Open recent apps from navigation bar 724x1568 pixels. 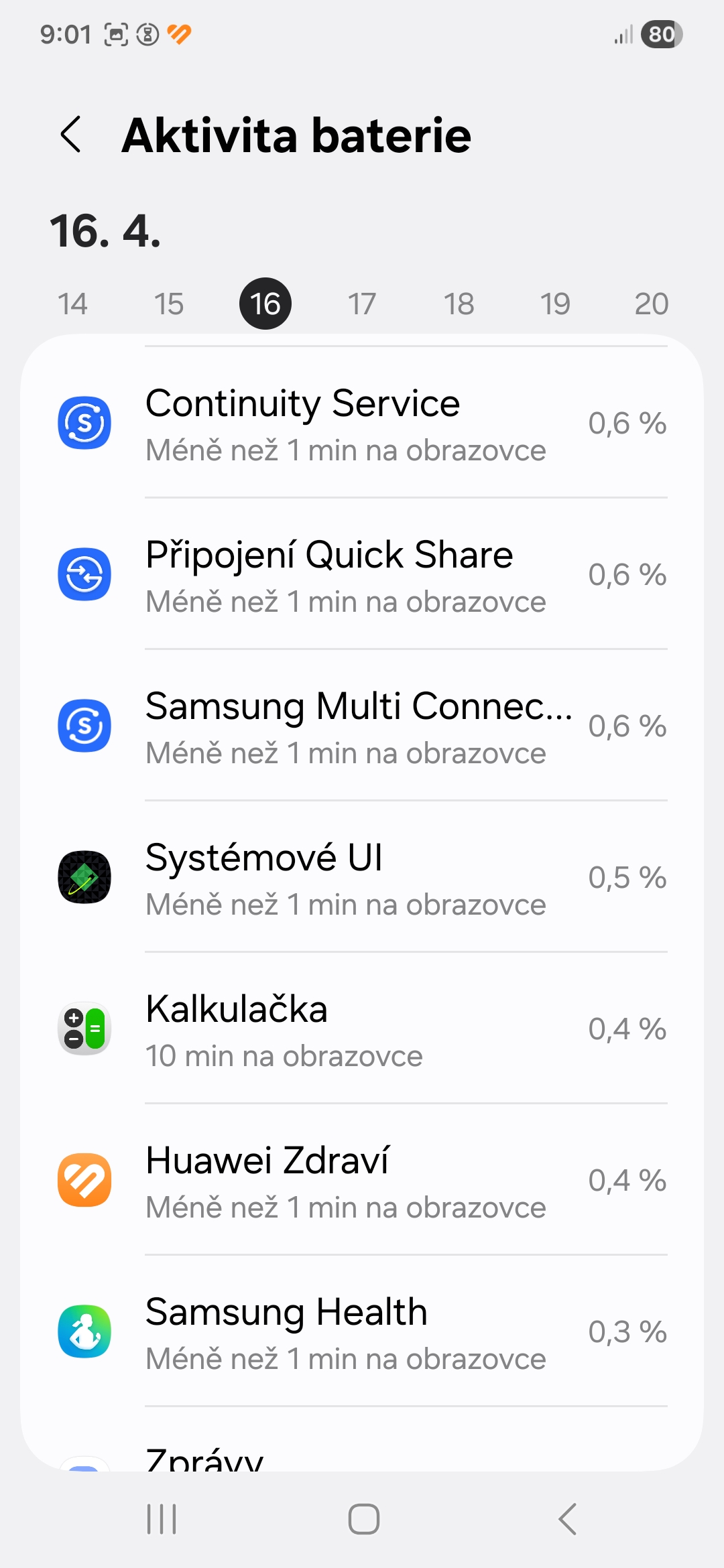(x=162, y=1519)
